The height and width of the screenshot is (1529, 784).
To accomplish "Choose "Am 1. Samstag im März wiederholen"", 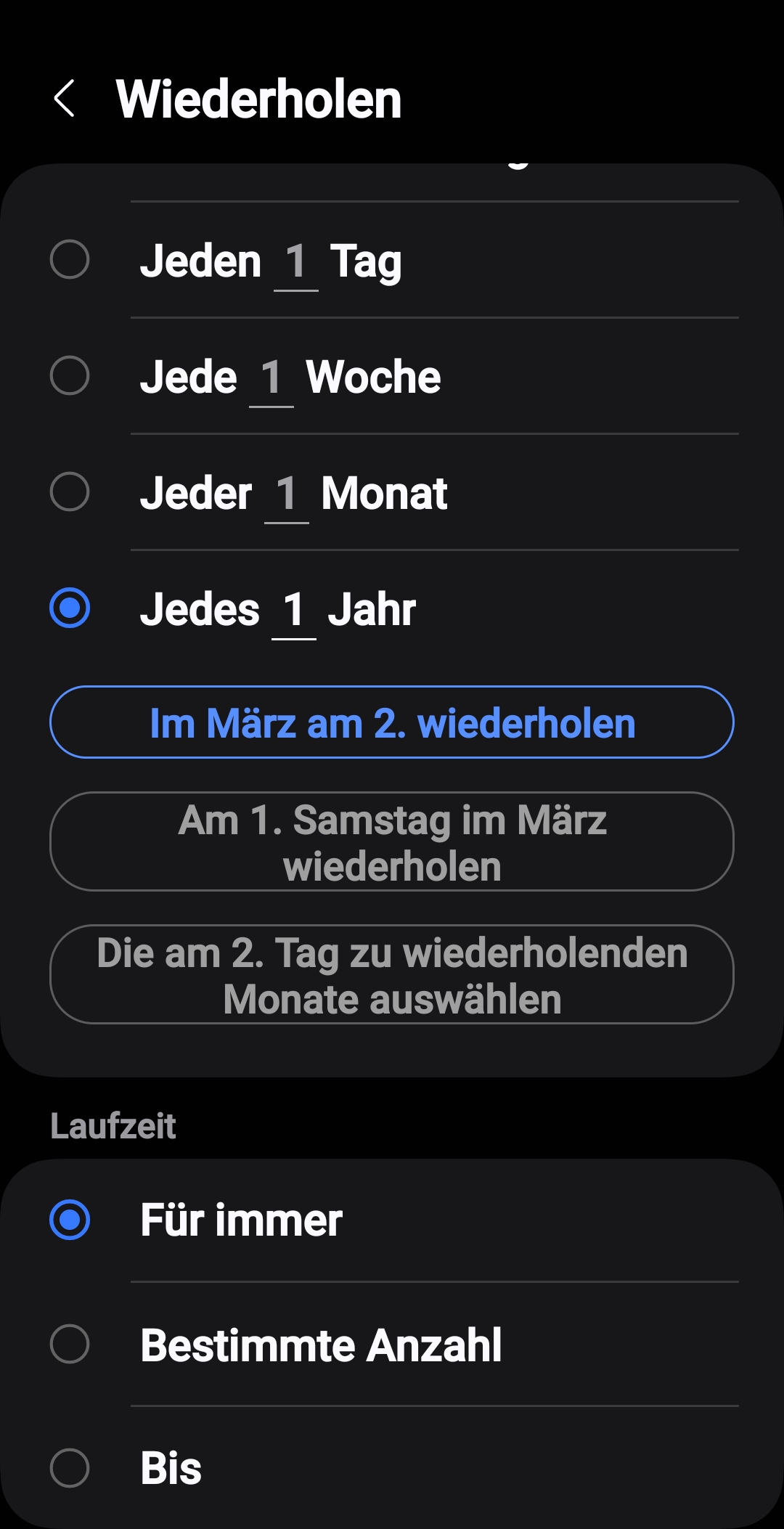I will pyautogui.click(x=392, y=841).
